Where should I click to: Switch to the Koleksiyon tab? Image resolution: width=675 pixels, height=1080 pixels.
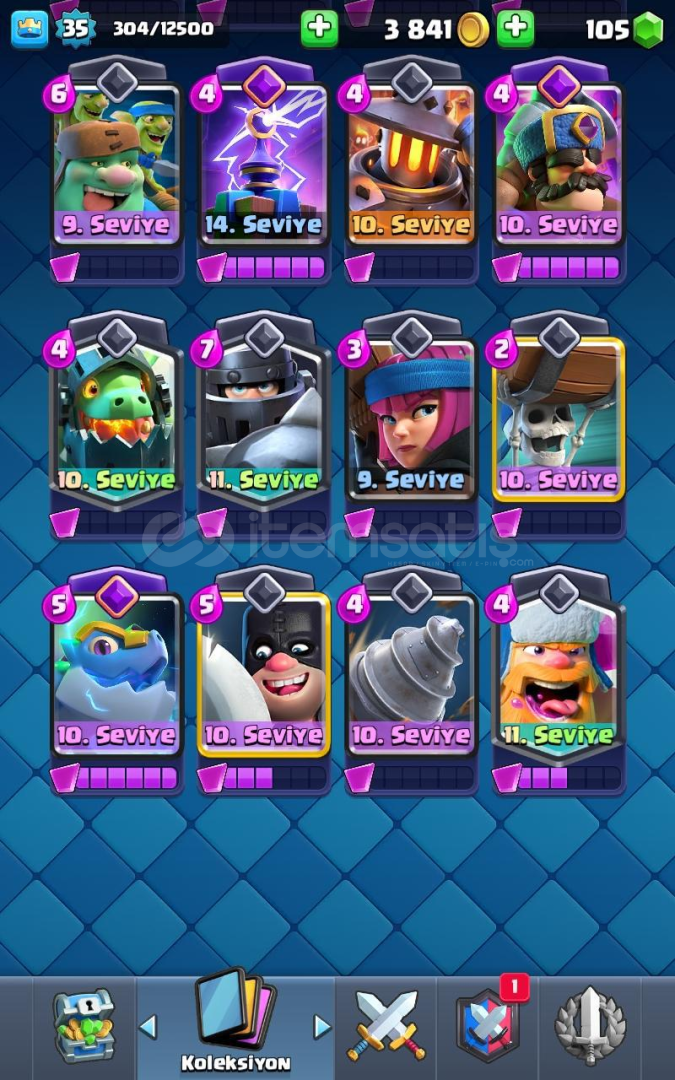pos(235,1020)
